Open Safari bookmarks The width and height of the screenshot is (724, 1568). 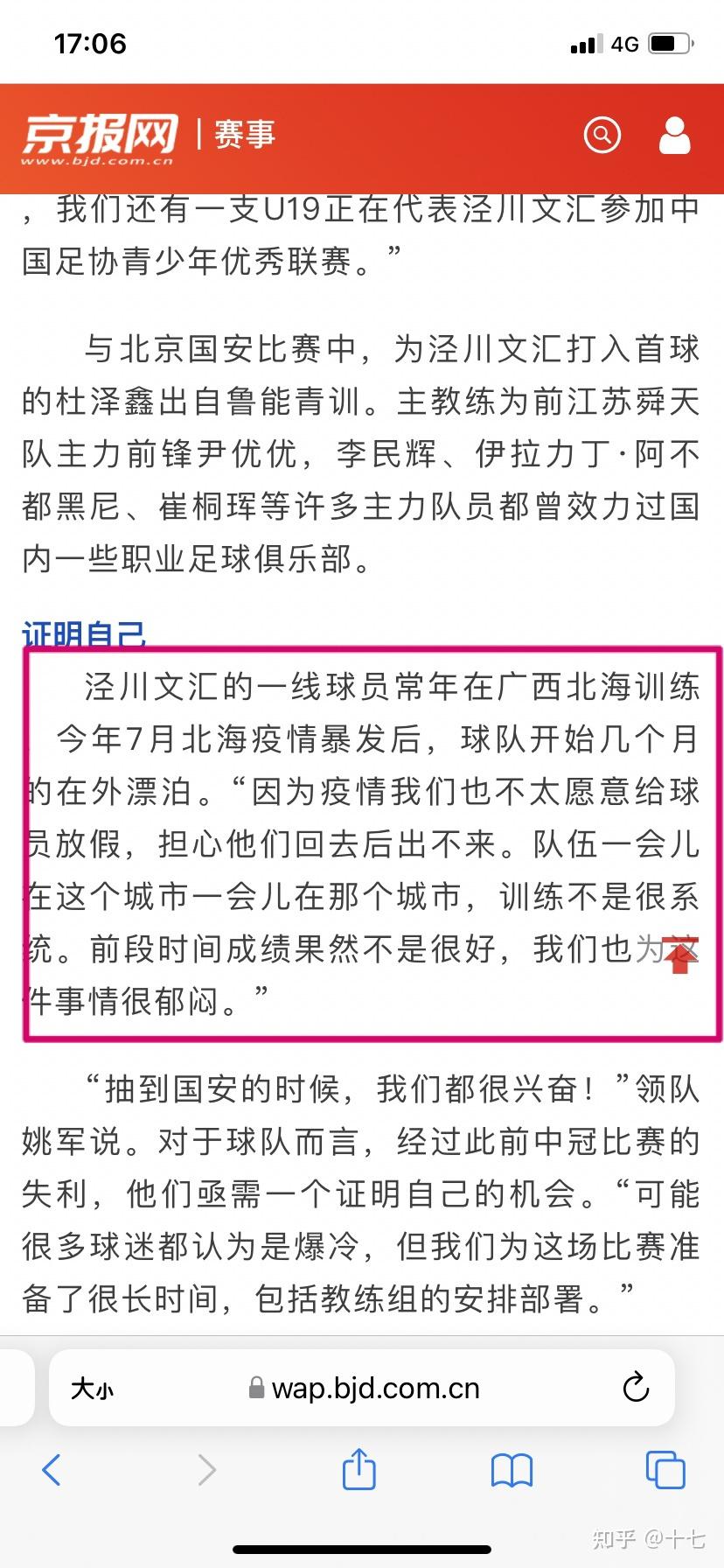(x=512, y=1470)
